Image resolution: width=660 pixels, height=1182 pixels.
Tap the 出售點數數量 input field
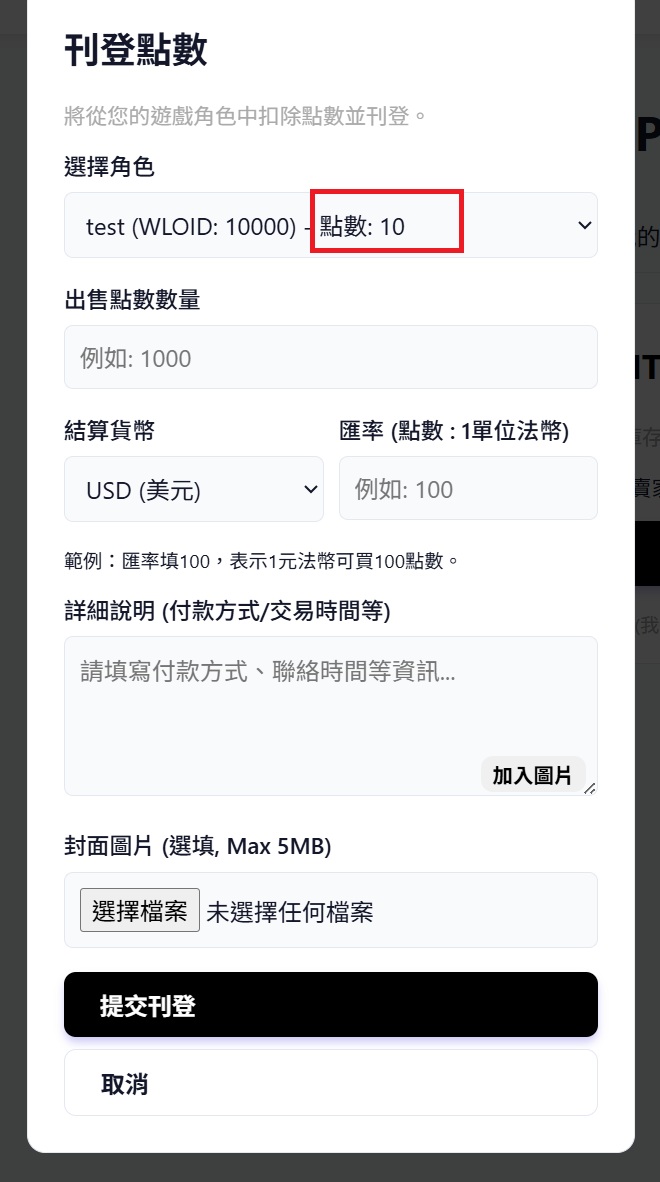[x=330, y=358]
